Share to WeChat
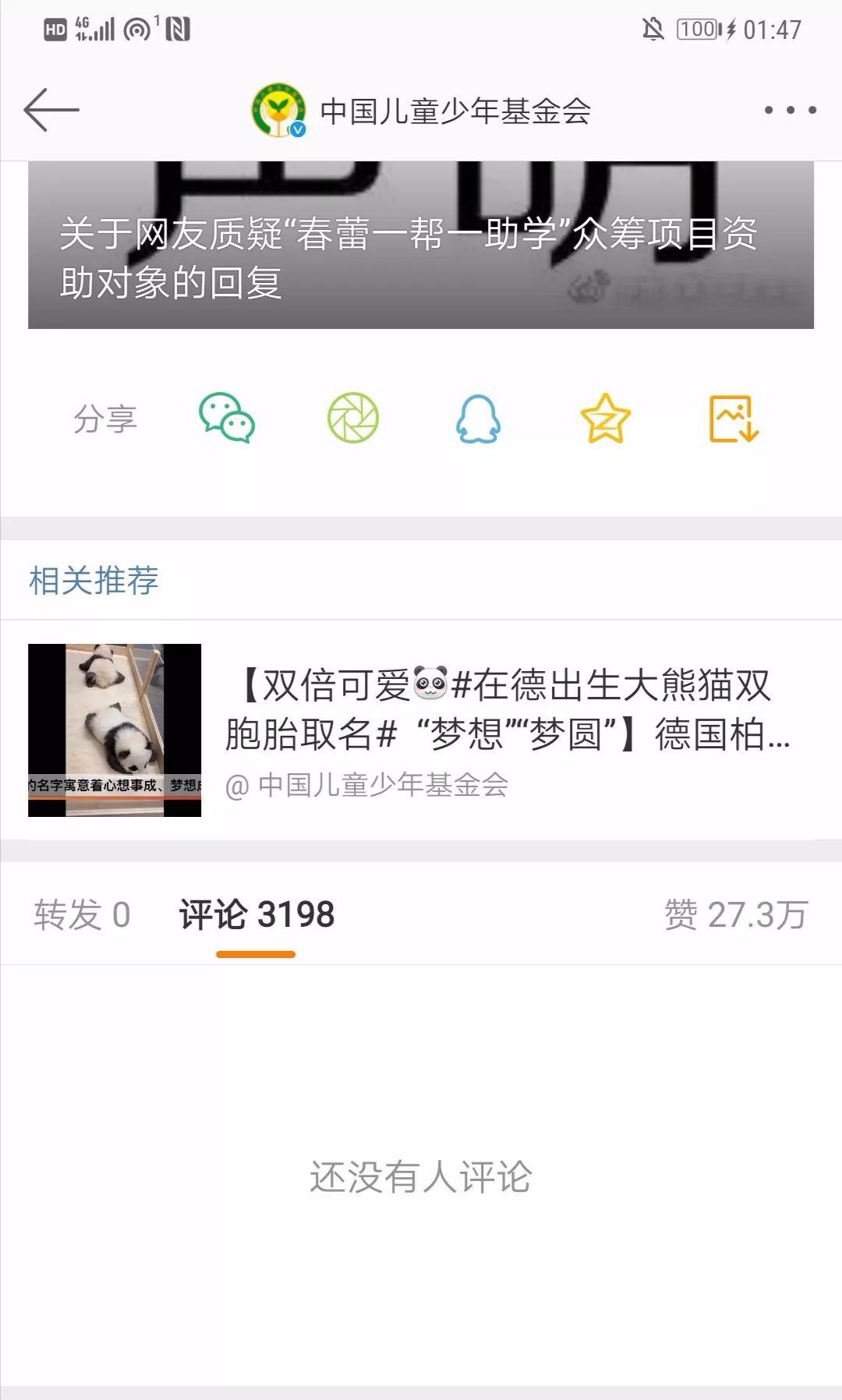Image resolution: width=842 pixels, height=1400 pixels. 227,419
